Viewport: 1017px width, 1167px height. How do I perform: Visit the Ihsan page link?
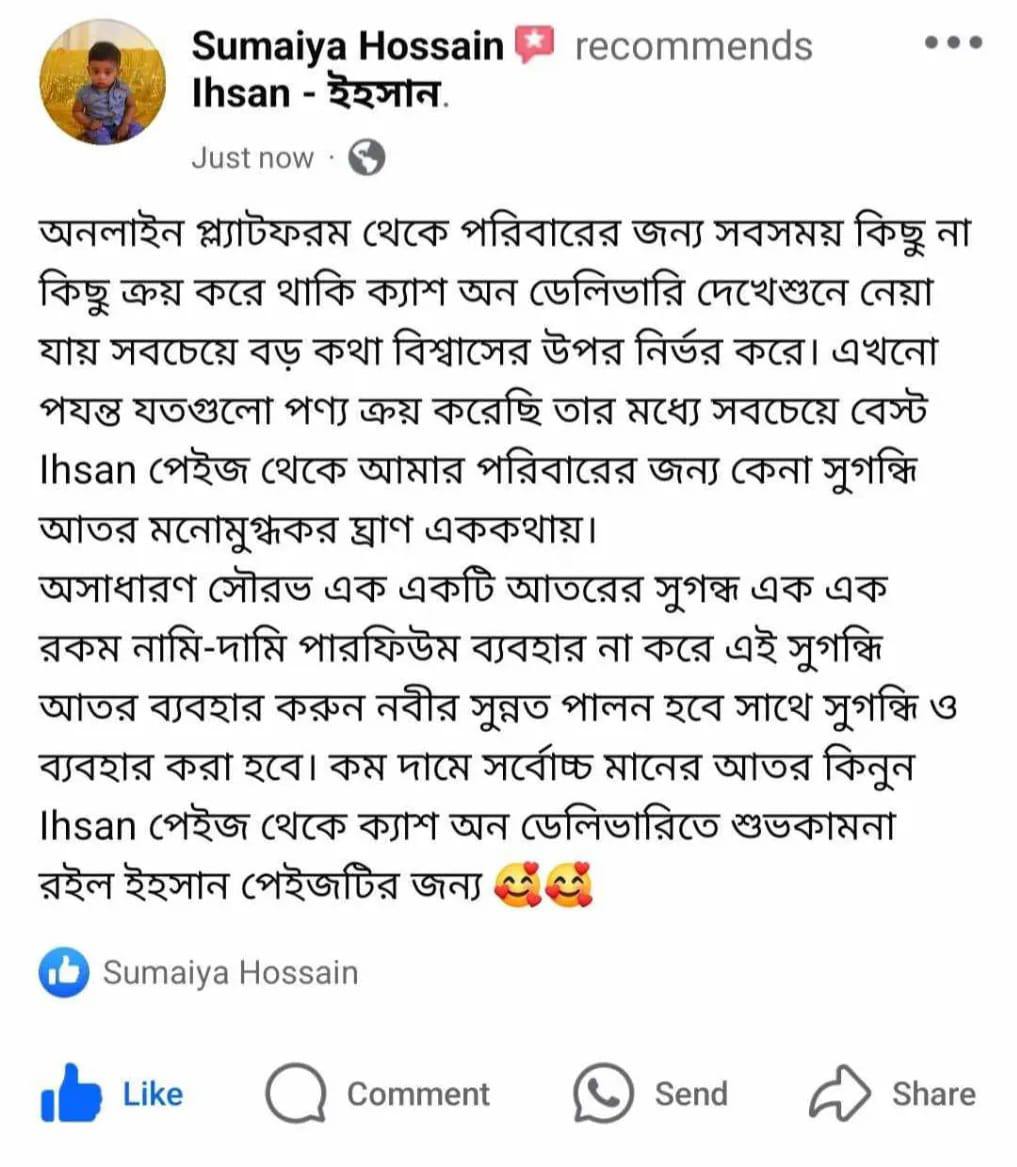319,94
